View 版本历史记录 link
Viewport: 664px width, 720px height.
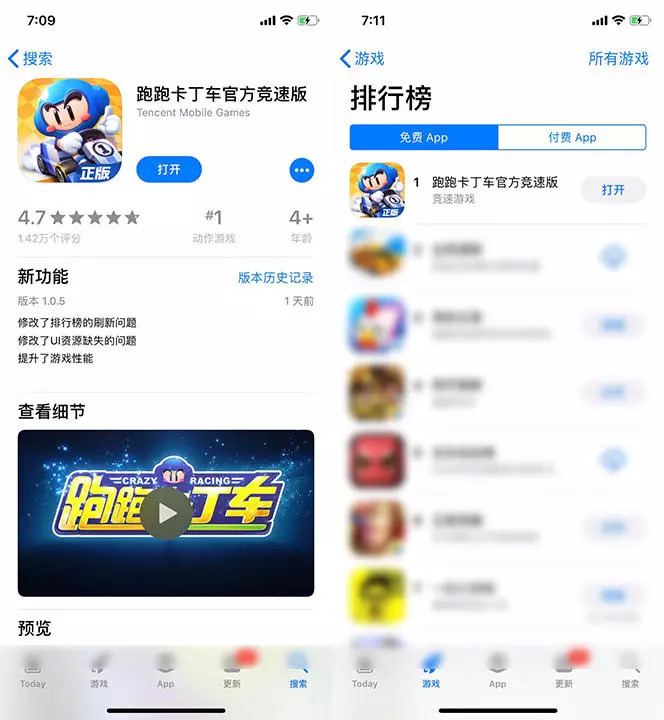pos(275,277)
